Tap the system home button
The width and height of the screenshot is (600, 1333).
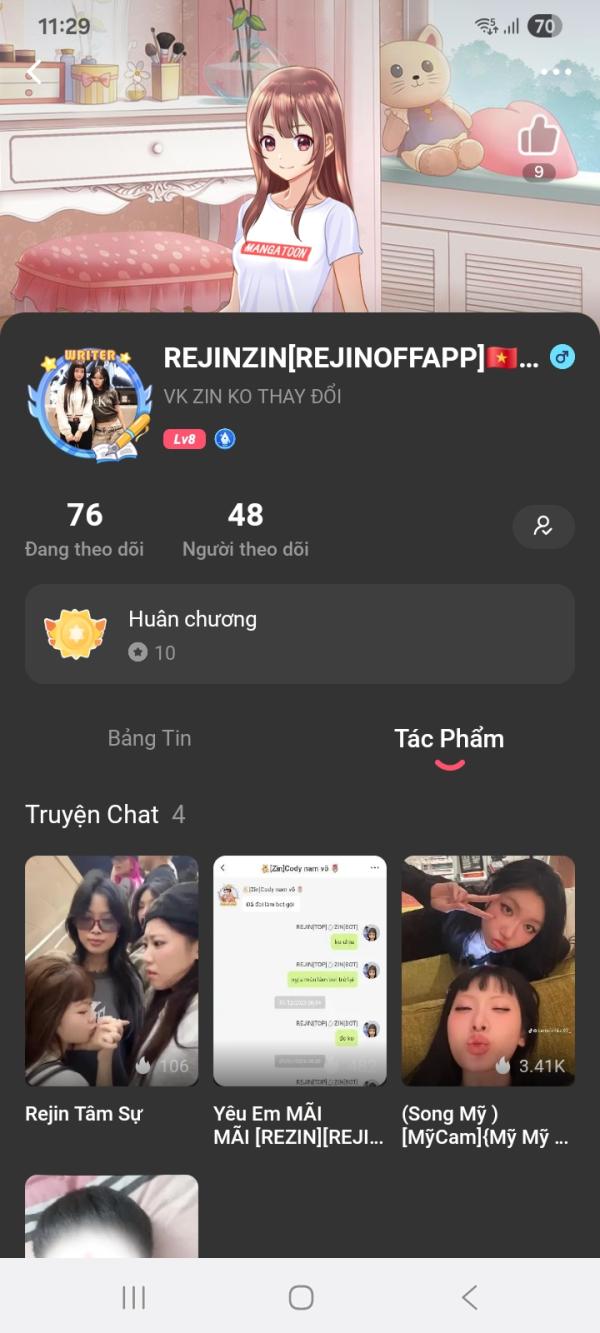click(300, 1297)
